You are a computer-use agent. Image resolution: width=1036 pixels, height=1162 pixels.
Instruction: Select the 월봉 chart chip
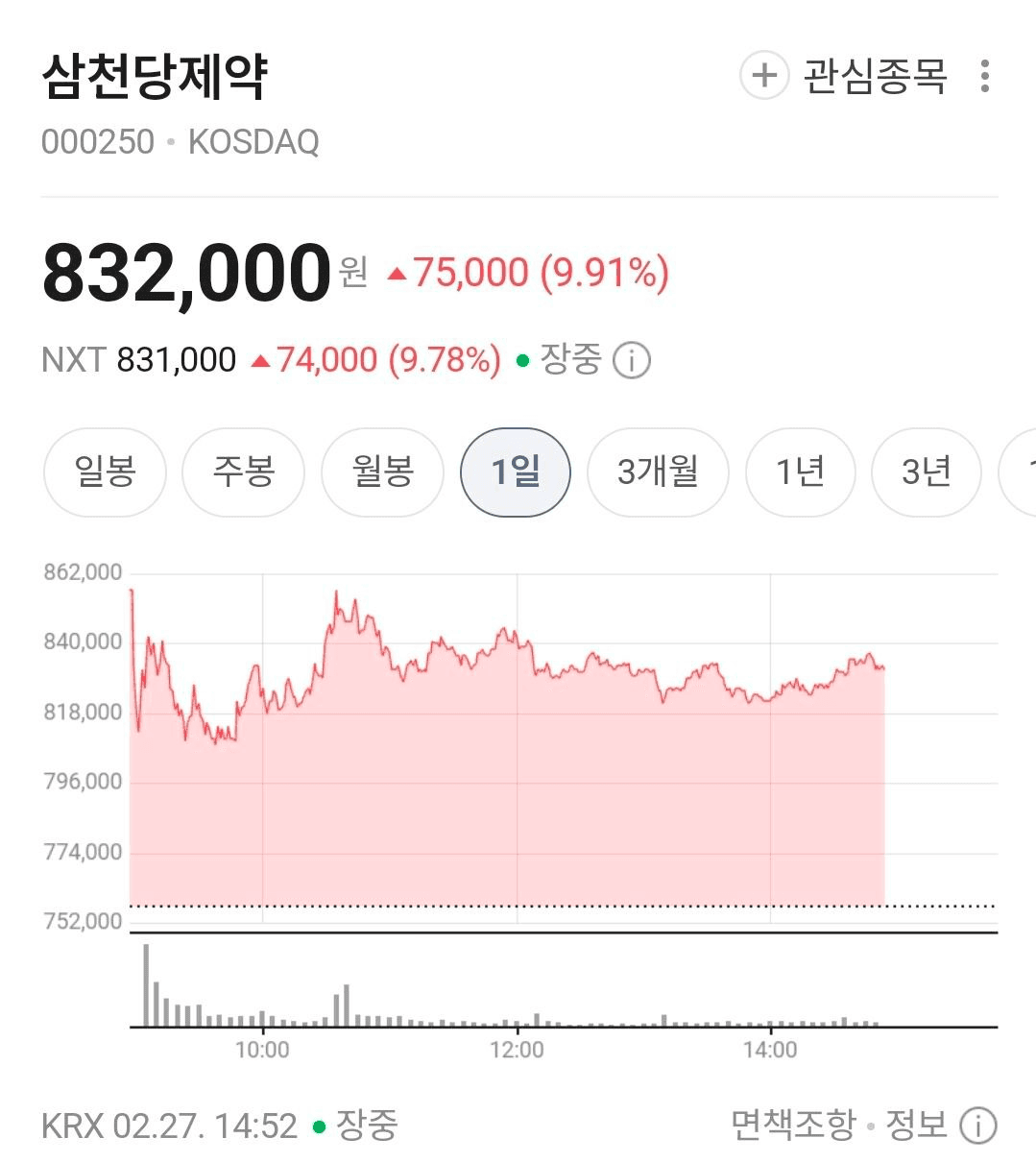pos(382,472)
